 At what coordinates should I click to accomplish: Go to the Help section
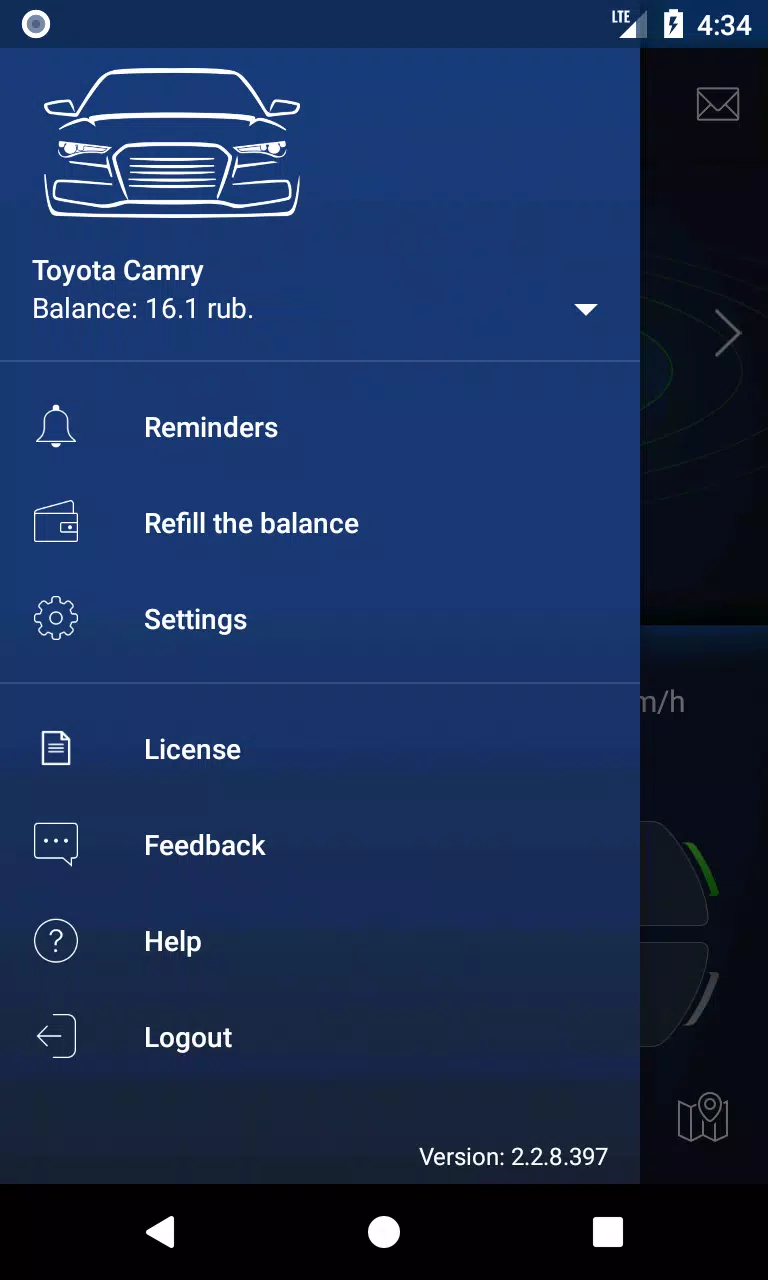pyautogui.click(x=172, y=942)
